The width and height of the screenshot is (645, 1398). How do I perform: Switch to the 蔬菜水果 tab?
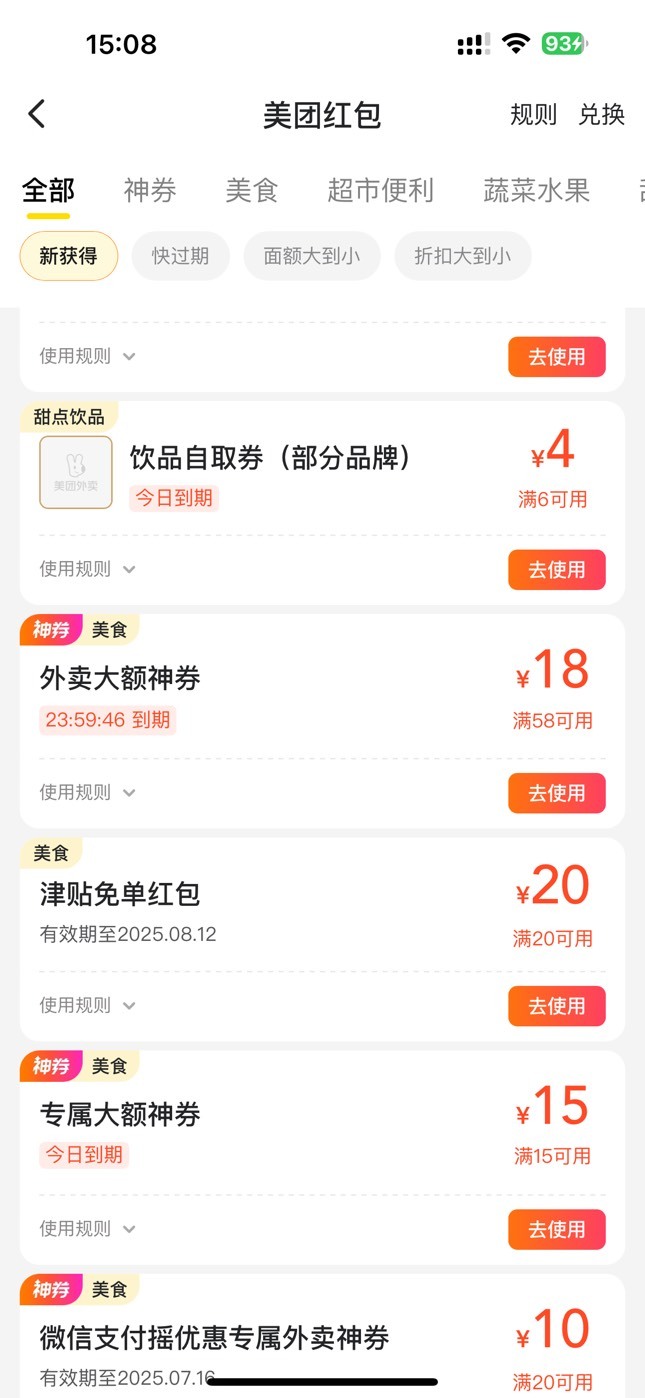pyautogui.click(x=537, y=190)
